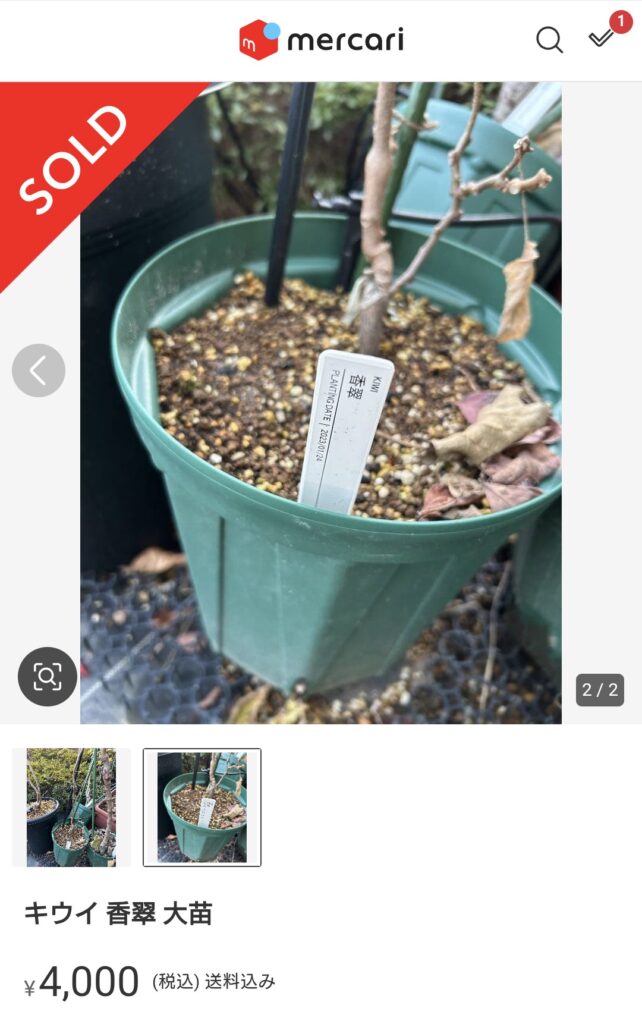Open the search magnifier icon
Image resolution: width=642 pixels, height=1024 pixels.
tap(549, 40)
